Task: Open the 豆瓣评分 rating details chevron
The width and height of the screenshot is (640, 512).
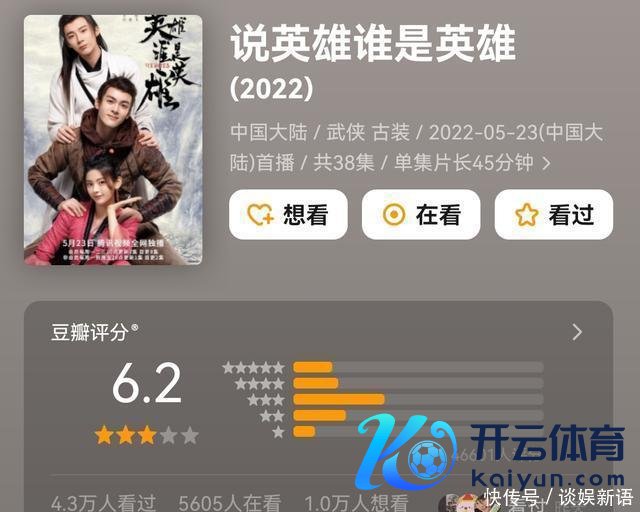Action: (x=576, y=332)
